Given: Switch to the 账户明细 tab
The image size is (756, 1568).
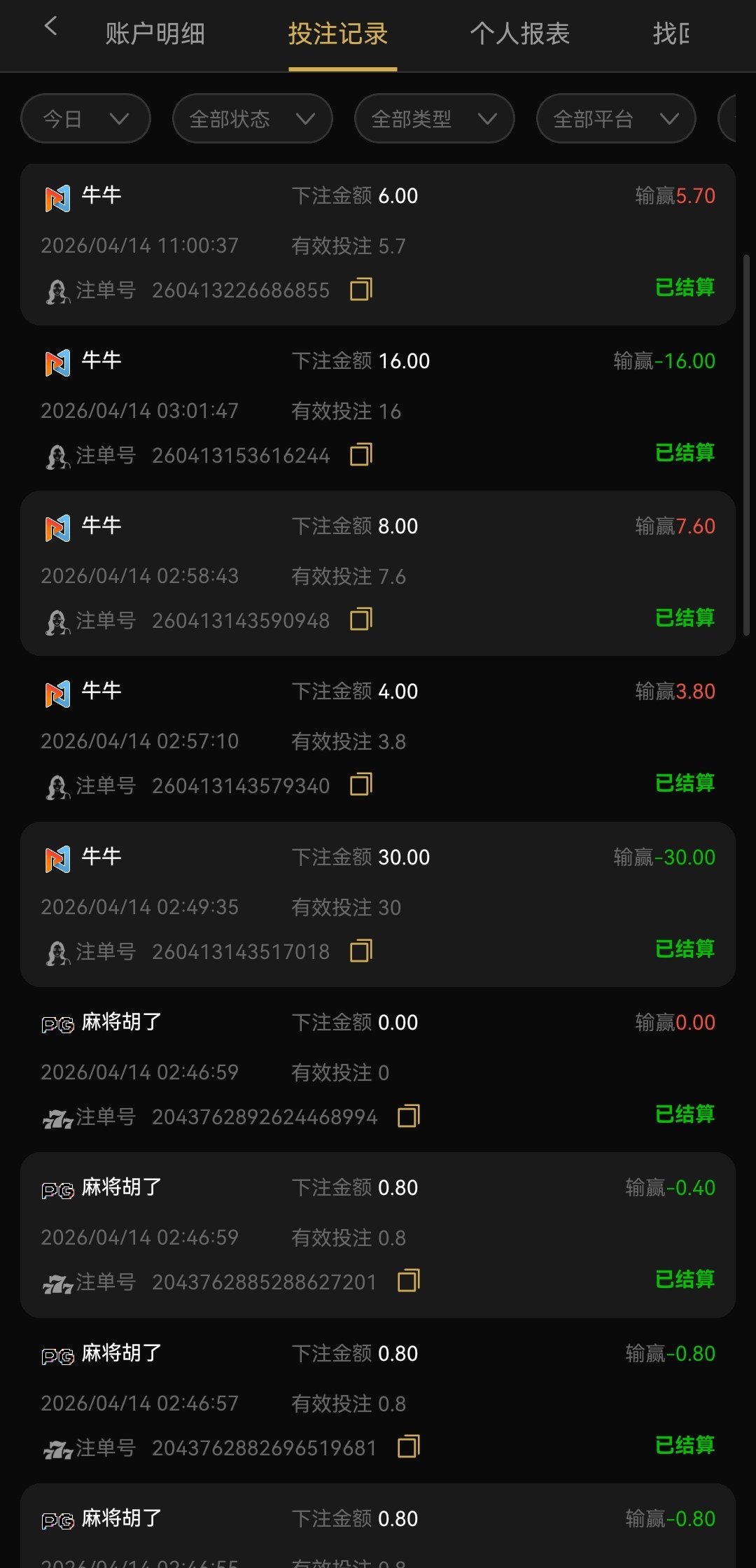Looking at the screenshot, I should point(155,34).
